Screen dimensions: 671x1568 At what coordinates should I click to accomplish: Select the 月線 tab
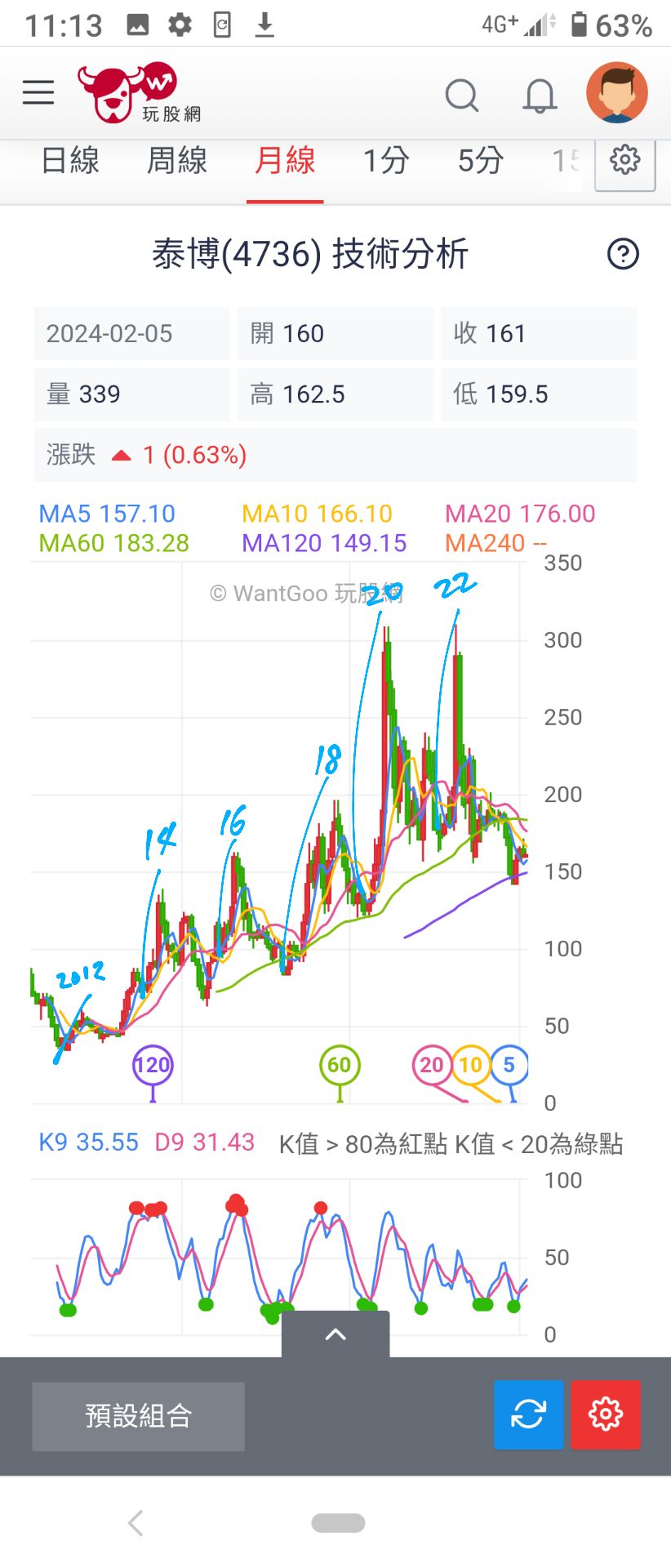tap(285, 161)
